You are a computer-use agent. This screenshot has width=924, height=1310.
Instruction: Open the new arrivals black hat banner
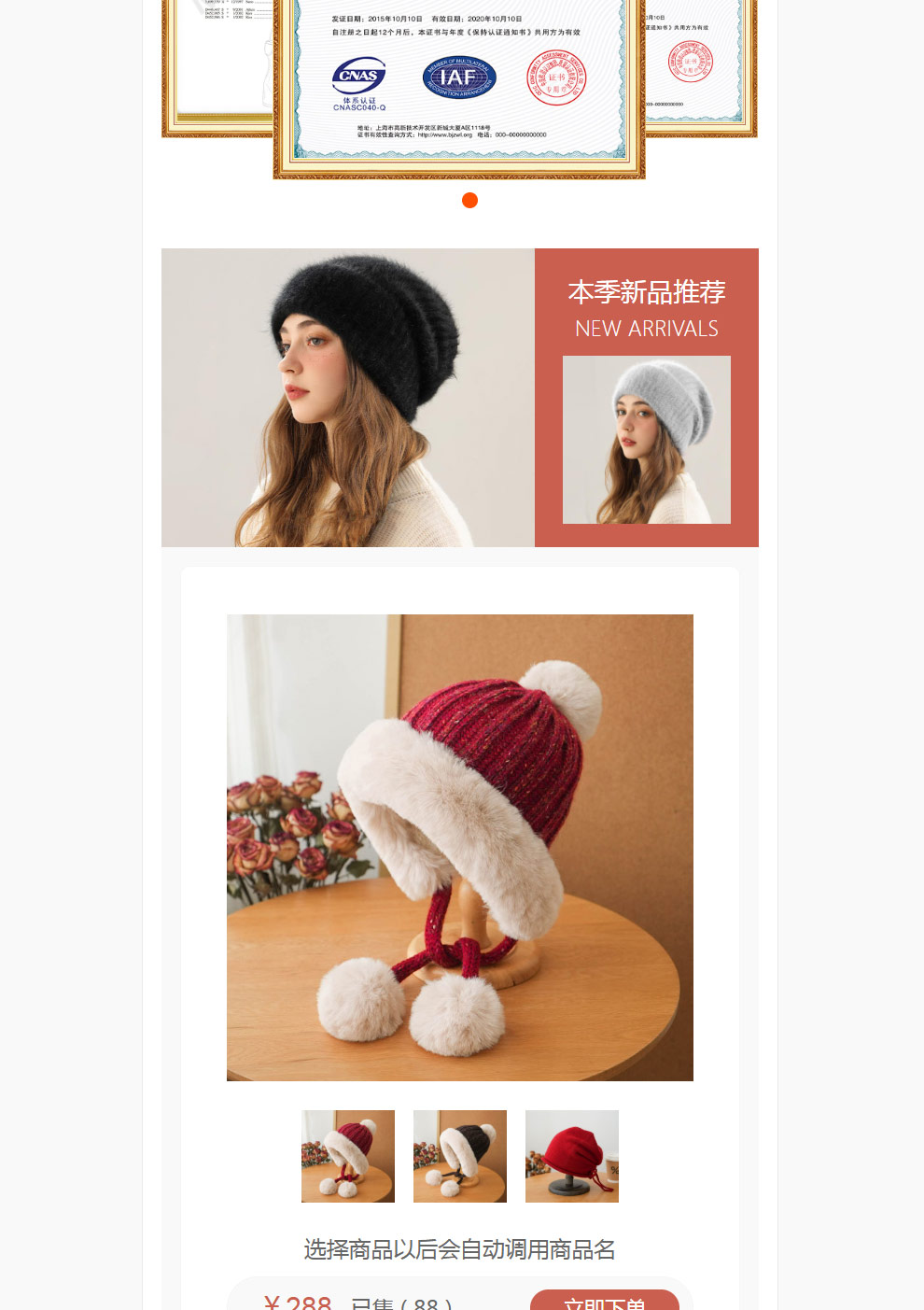point(347,398)
